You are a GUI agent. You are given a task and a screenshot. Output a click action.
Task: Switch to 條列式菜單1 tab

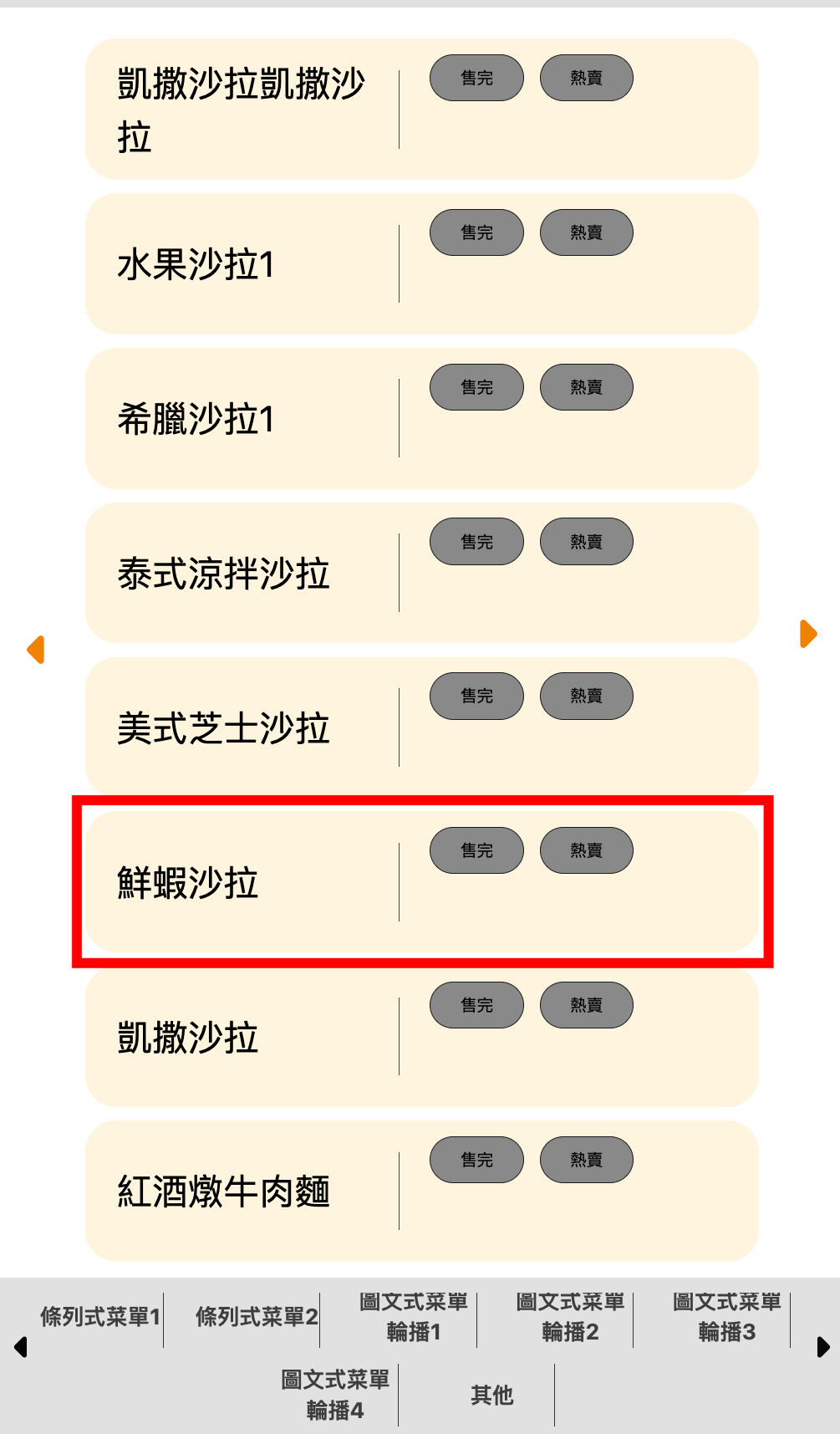click(x=99, y=1317)
